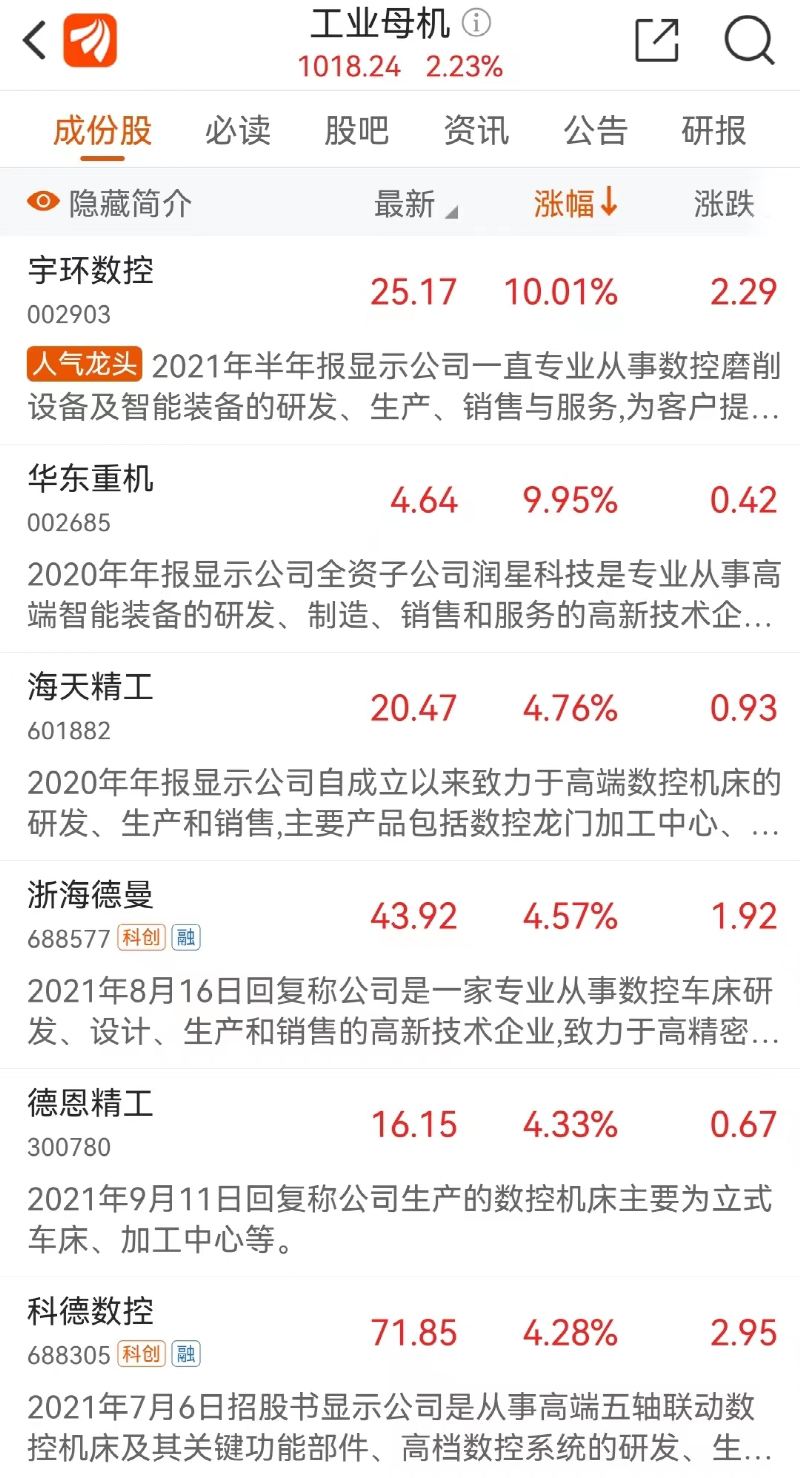Select the 成份股 tab
The width and height of the screenshot is (800, 1478).
click(102, 131)
